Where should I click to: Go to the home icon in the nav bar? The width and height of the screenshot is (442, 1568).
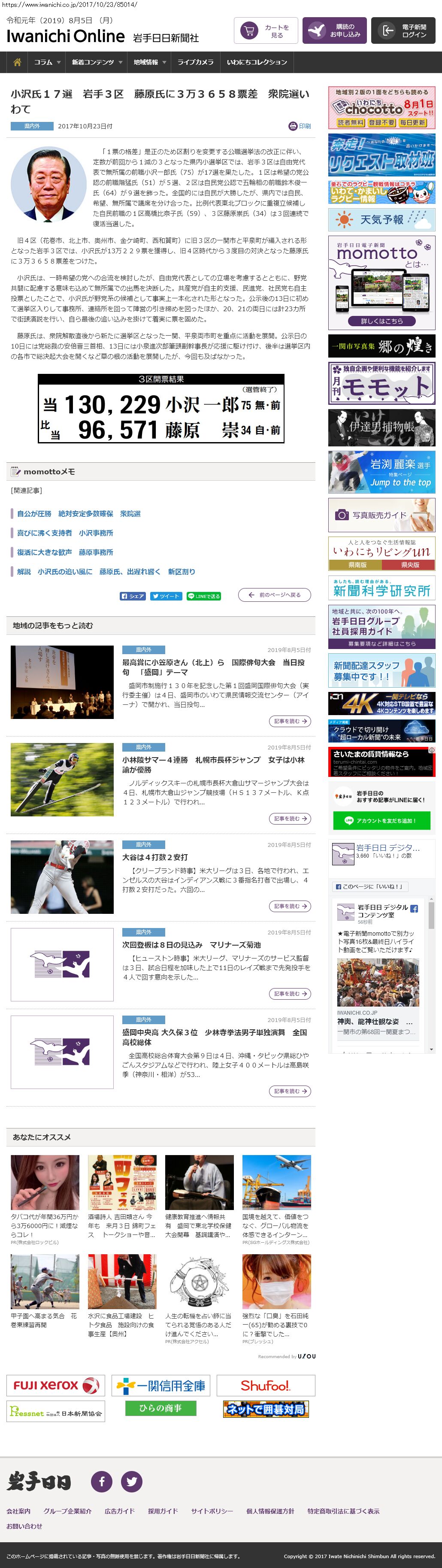(x=17, y=62)
